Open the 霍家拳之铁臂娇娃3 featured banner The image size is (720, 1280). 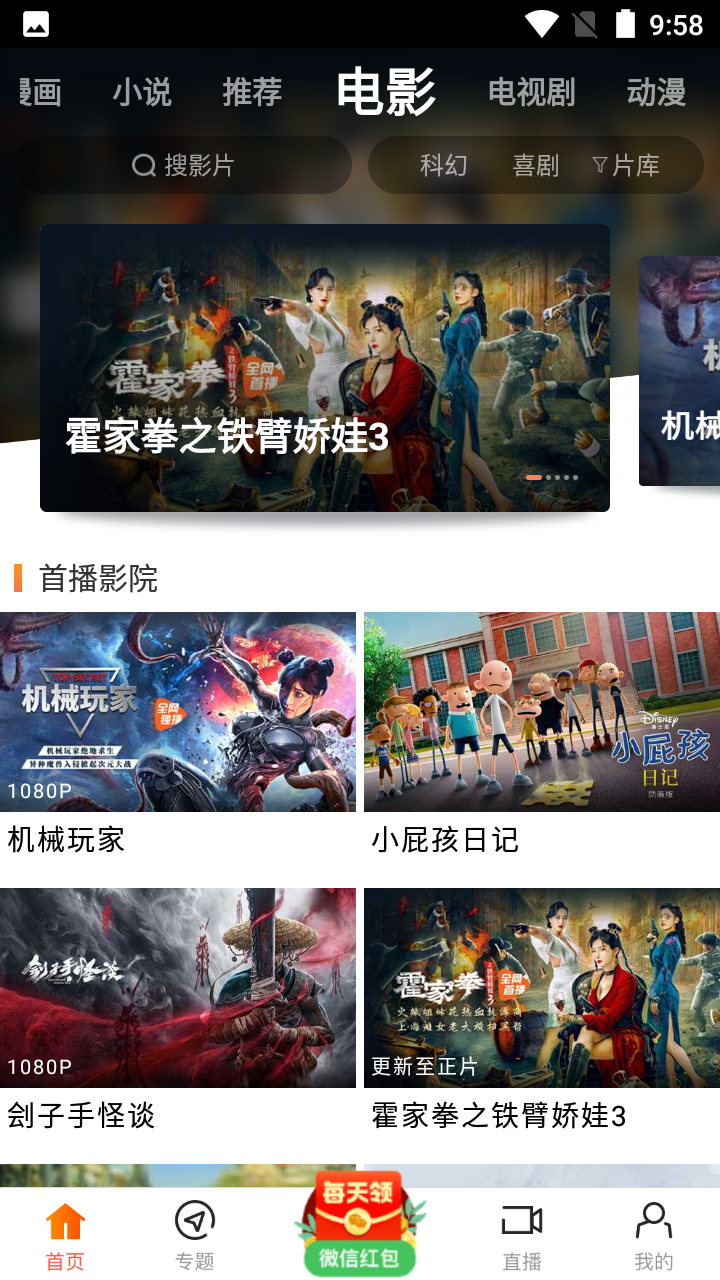[324, 368]
